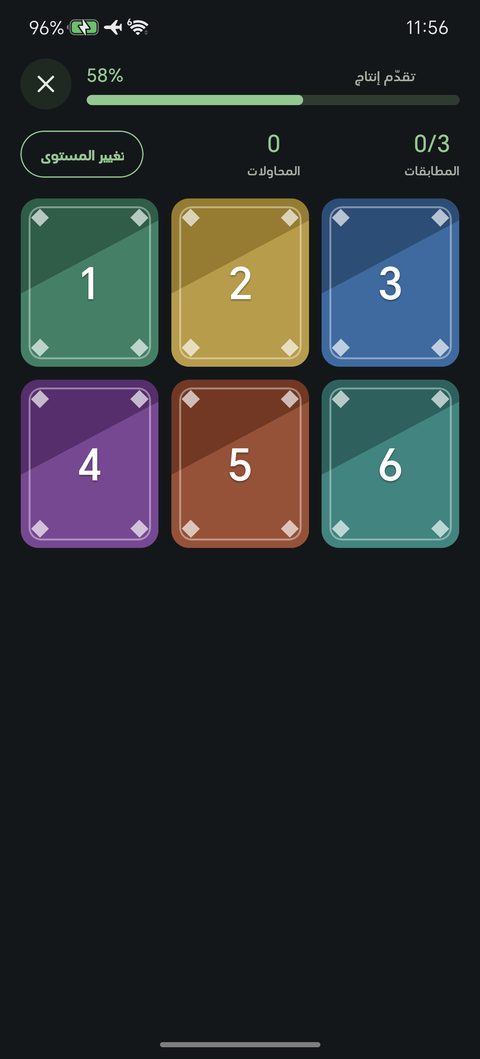Flip the green card numbered 1

pyautogui.click(x=90, y=283)
